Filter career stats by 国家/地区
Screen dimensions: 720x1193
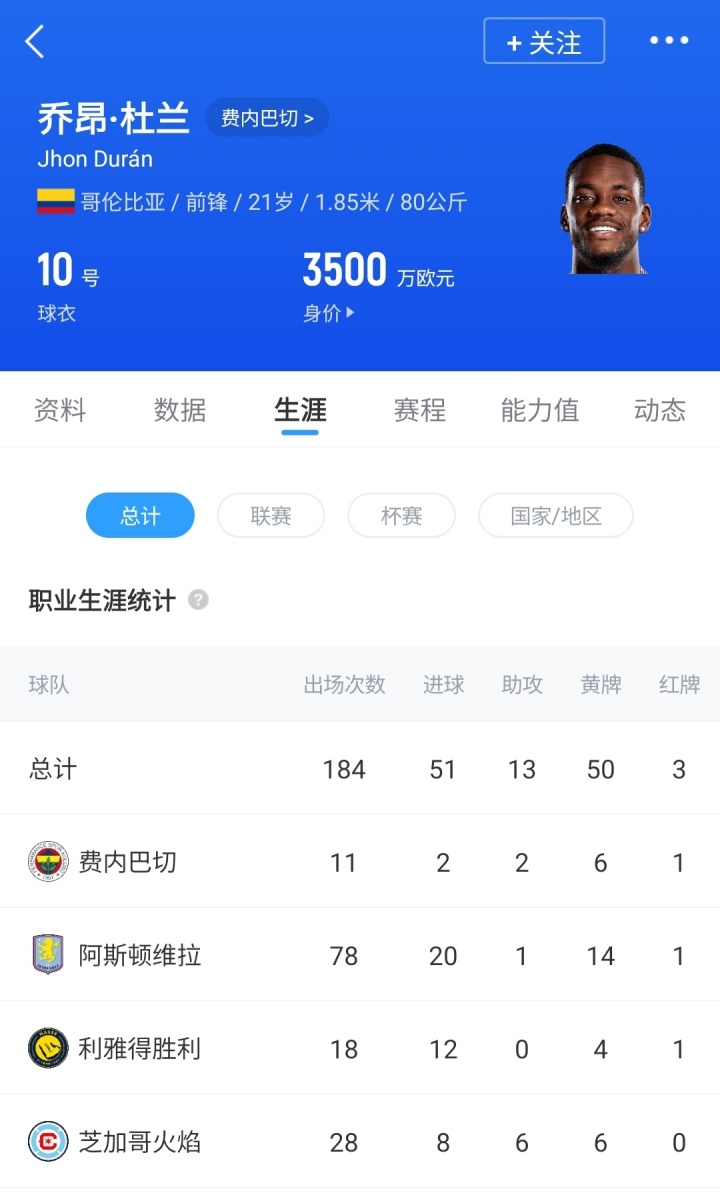click(556, 516)
